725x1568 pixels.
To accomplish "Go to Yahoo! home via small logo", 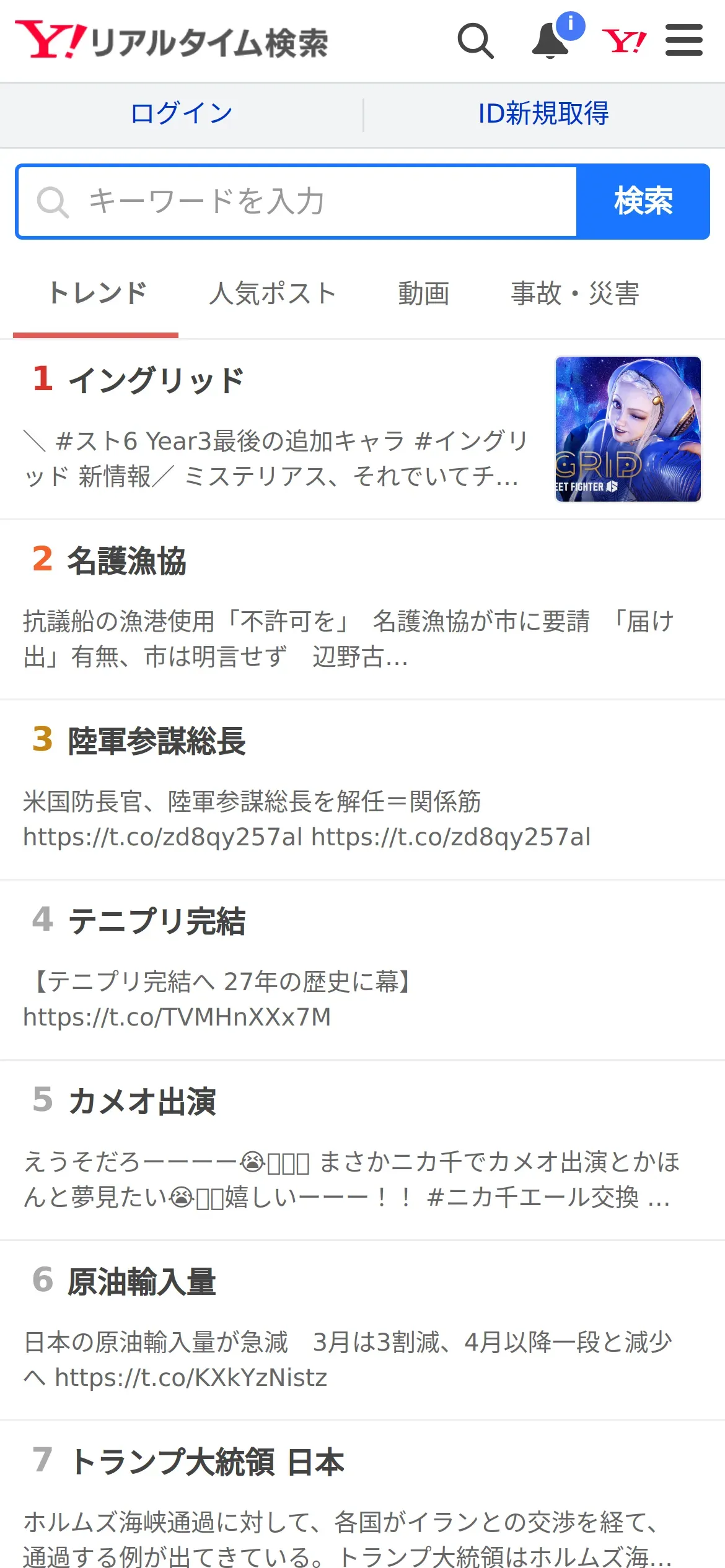I will tap(624, 41).
